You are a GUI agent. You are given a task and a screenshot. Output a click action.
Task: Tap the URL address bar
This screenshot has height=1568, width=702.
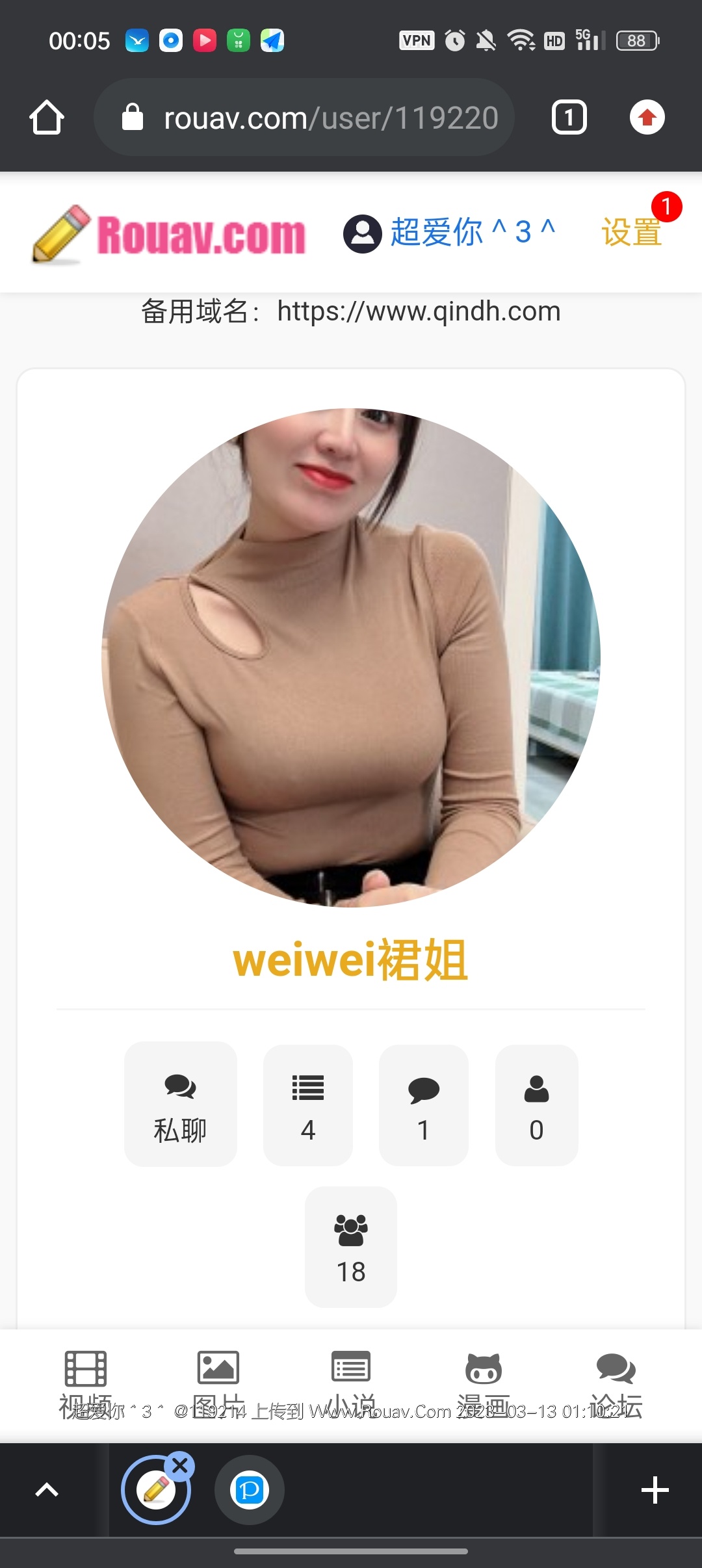[x=304, y=118]
